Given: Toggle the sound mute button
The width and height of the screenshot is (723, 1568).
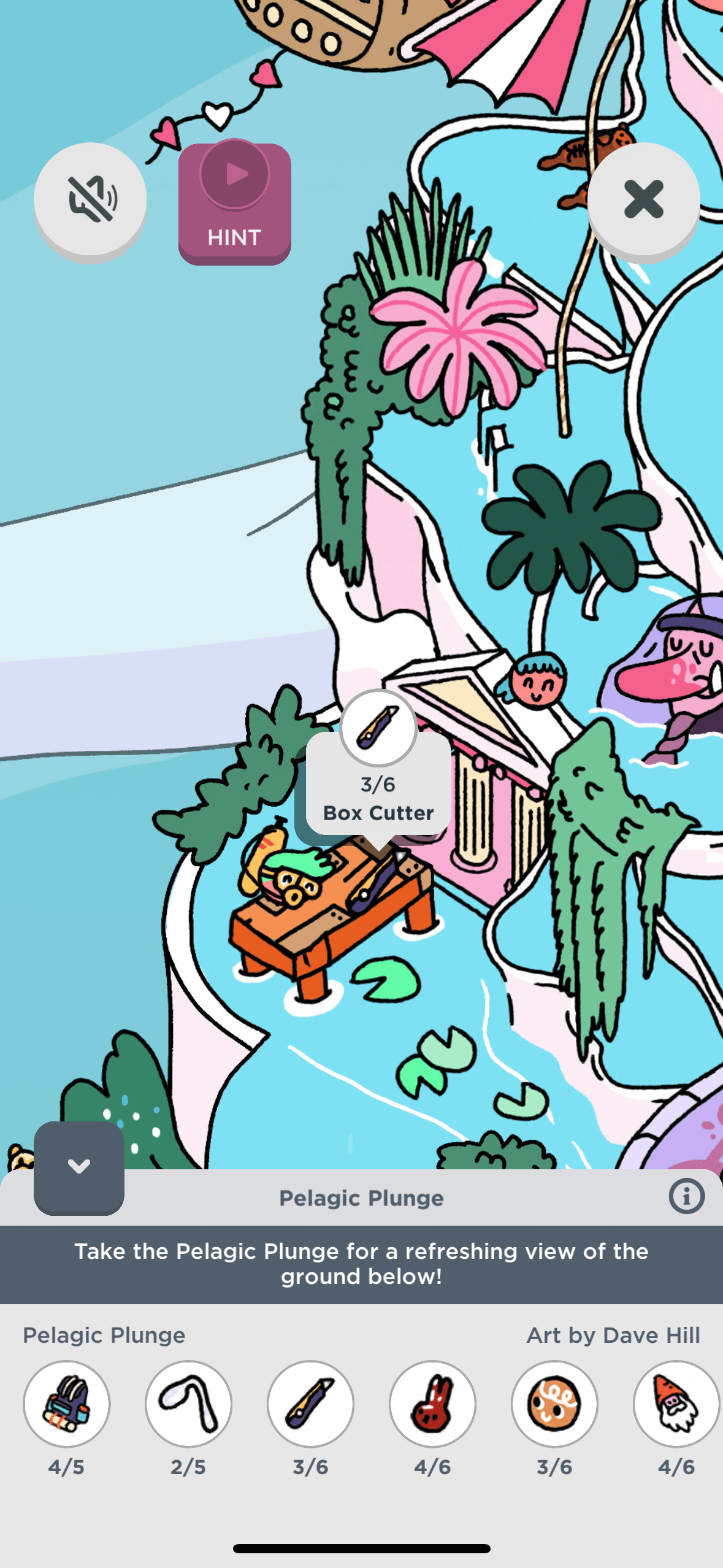Looking at the screenshot, I should [x=90, y=199].
